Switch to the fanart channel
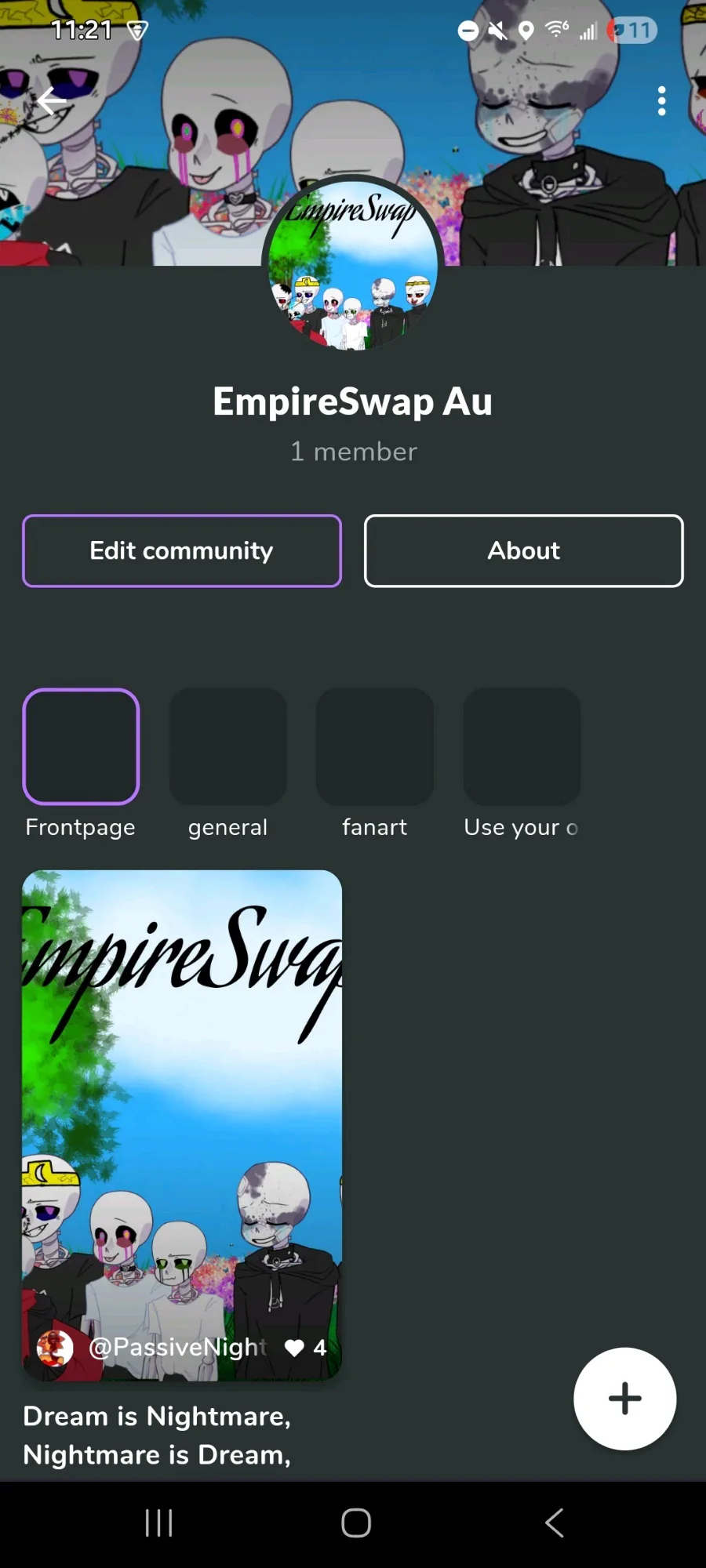Viewport: 706px width, 1568px height. (x=375, y=746)
